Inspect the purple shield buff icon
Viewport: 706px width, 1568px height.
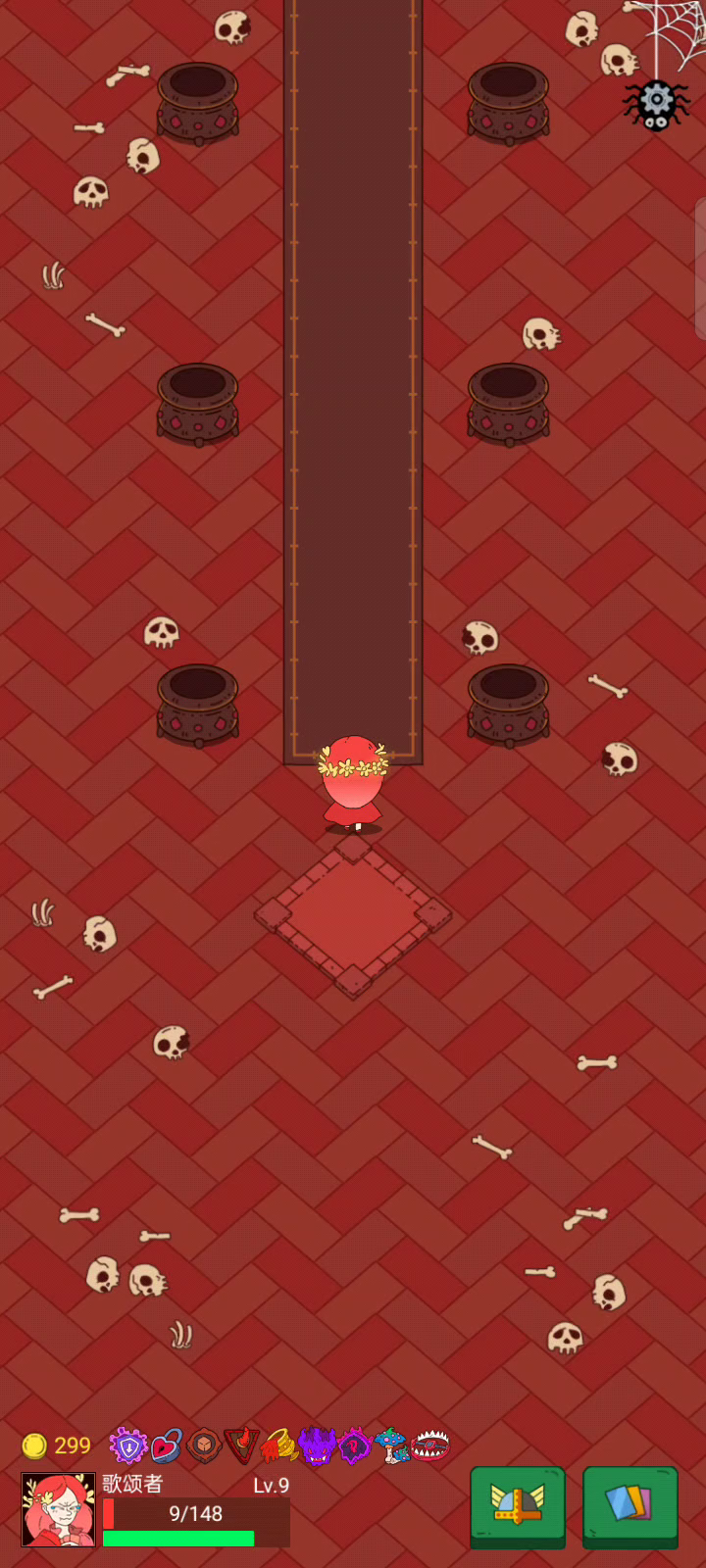tap(127, 1445)
